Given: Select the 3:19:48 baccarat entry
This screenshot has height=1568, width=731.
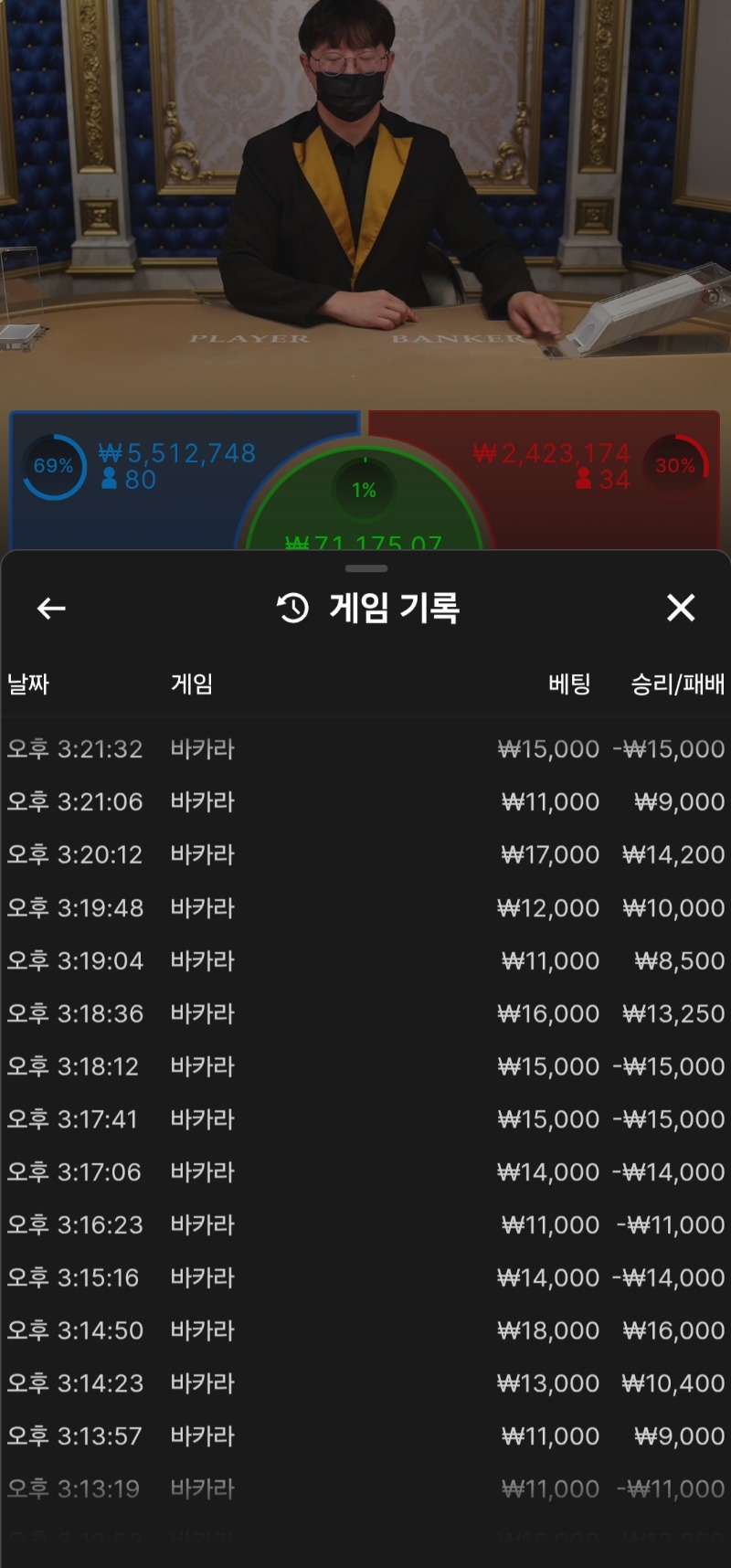Looking at the screenshot, I should [x=365, y=908].
